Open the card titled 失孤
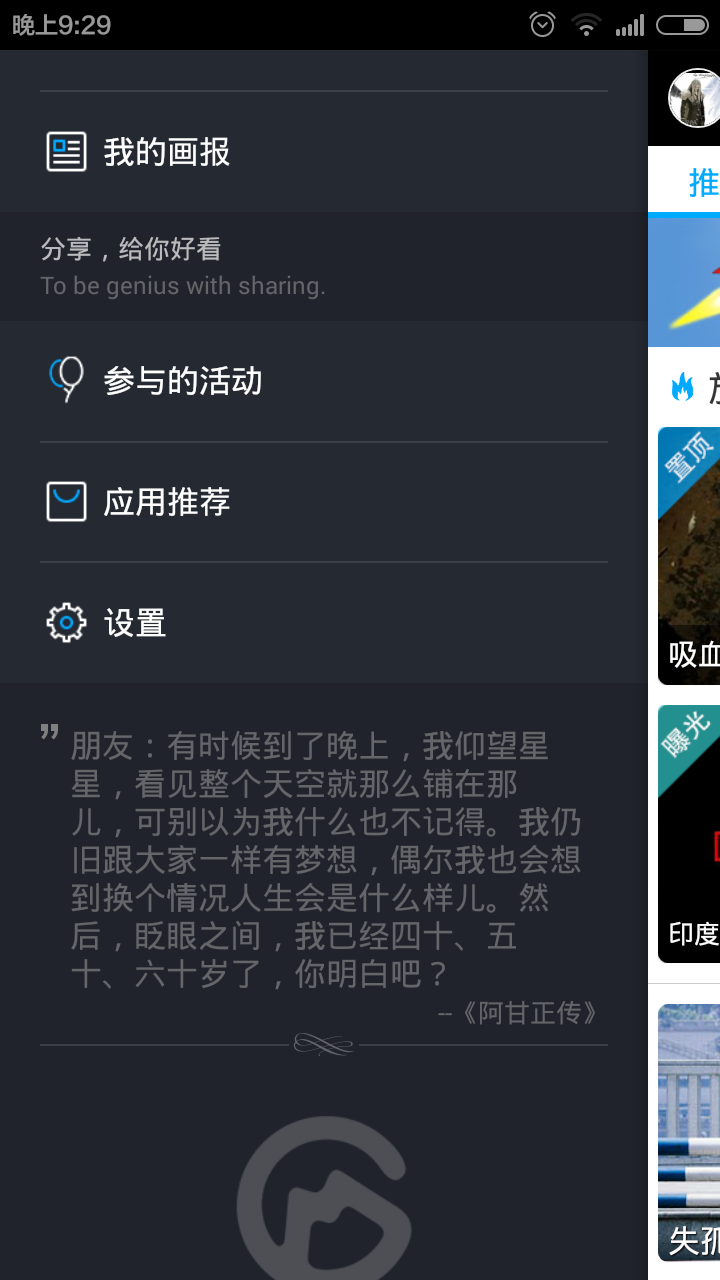Viewport: 720px width, 1280px height. [x=689, y=1133]
